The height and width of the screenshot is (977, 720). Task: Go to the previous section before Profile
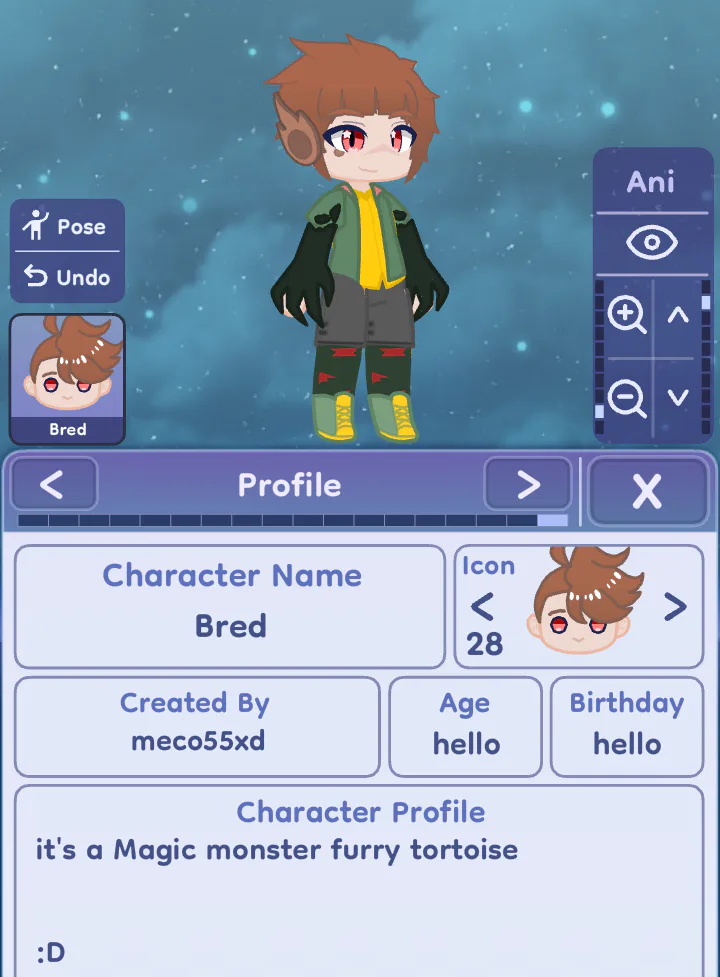click(x=53, y=486)
